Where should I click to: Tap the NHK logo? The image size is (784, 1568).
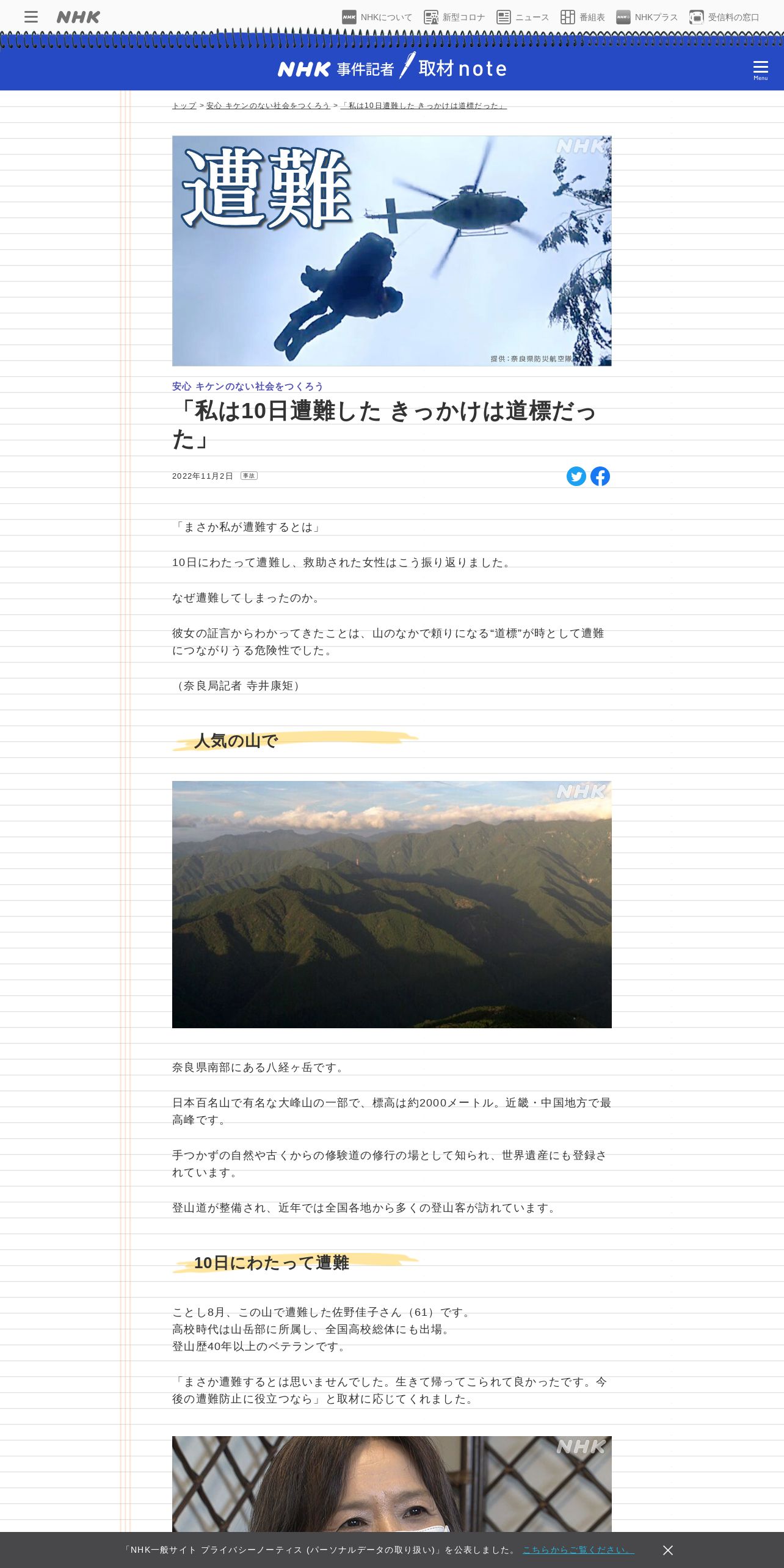[x=78, y=17]
